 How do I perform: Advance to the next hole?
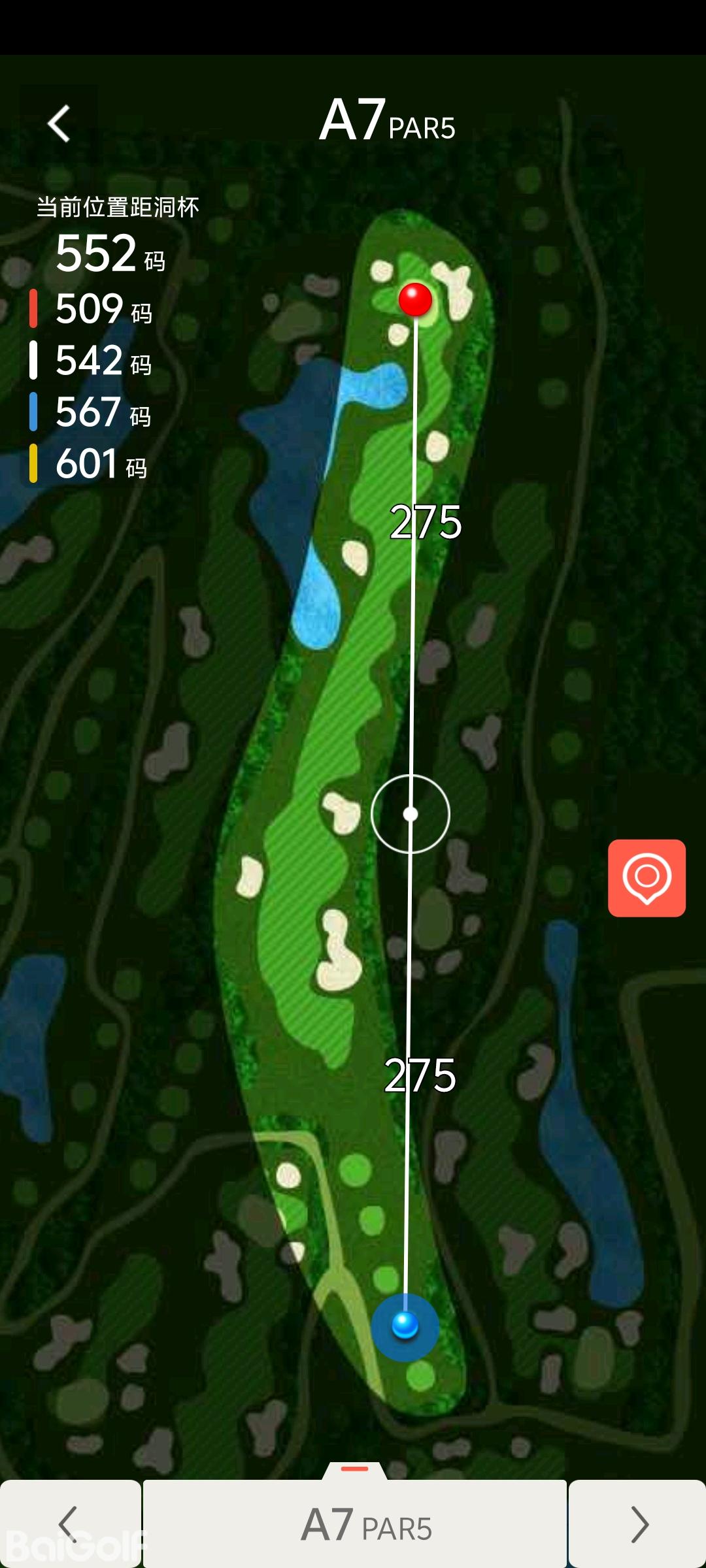pyautogui.click(x=637, y=1524)
